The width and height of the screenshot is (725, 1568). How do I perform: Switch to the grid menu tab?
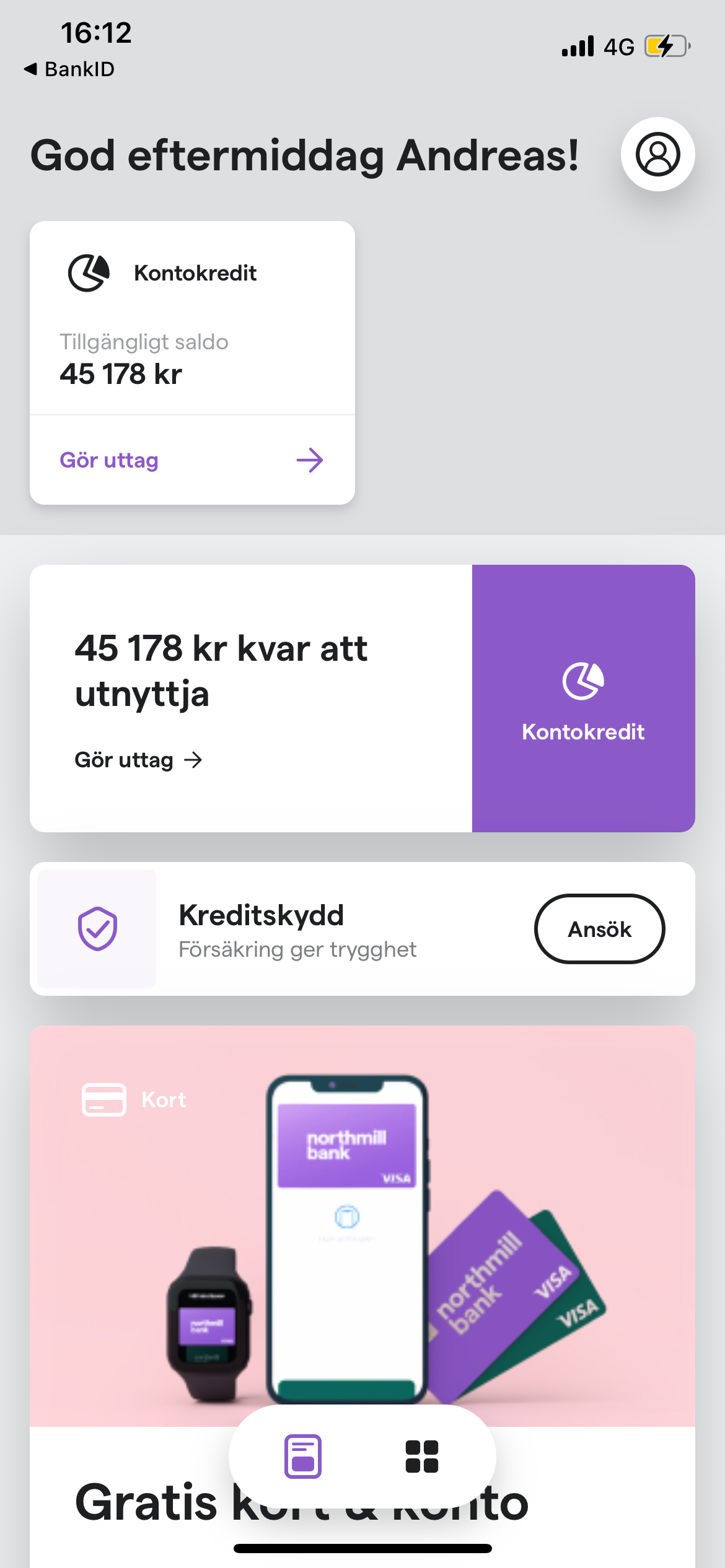tap(421, 1456)
